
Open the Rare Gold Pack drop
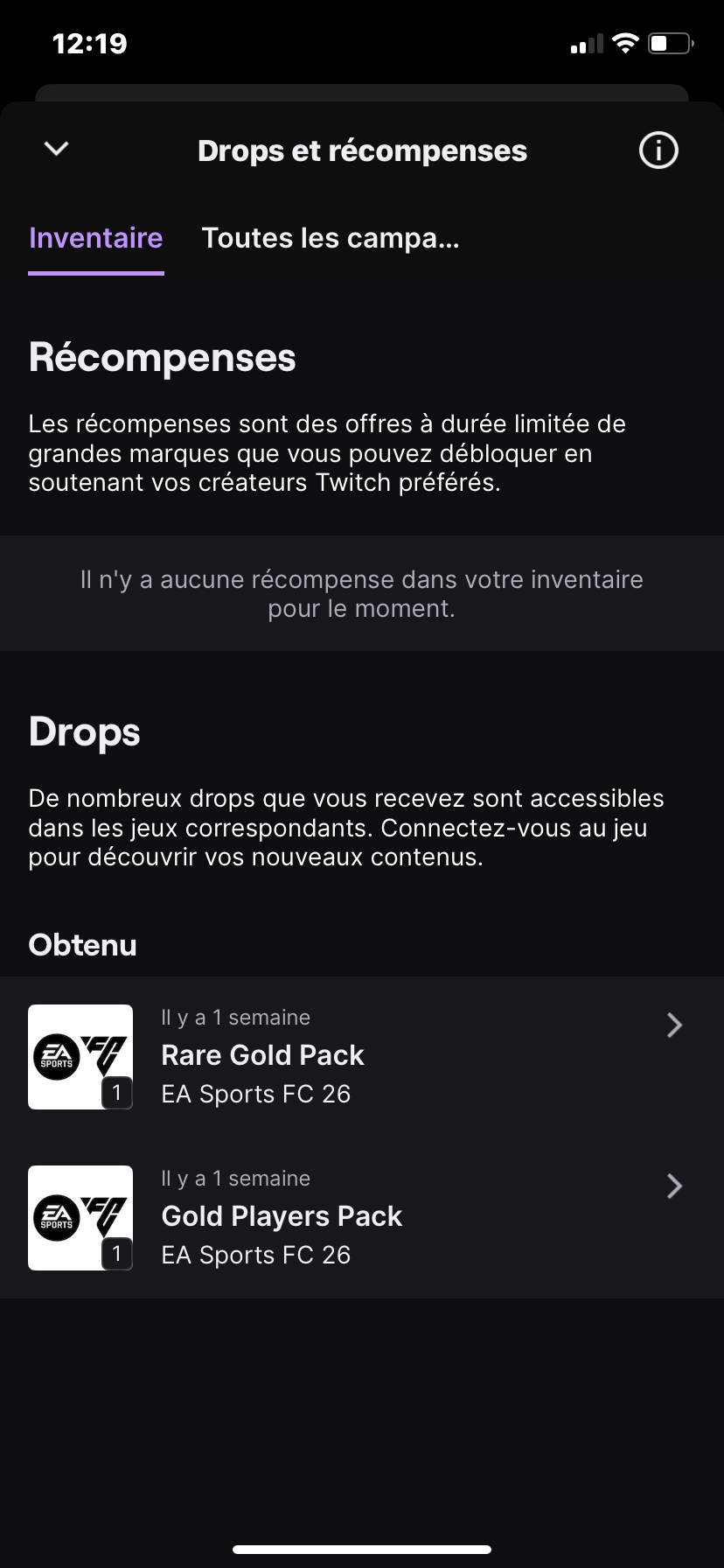[x=362, y=1057]
